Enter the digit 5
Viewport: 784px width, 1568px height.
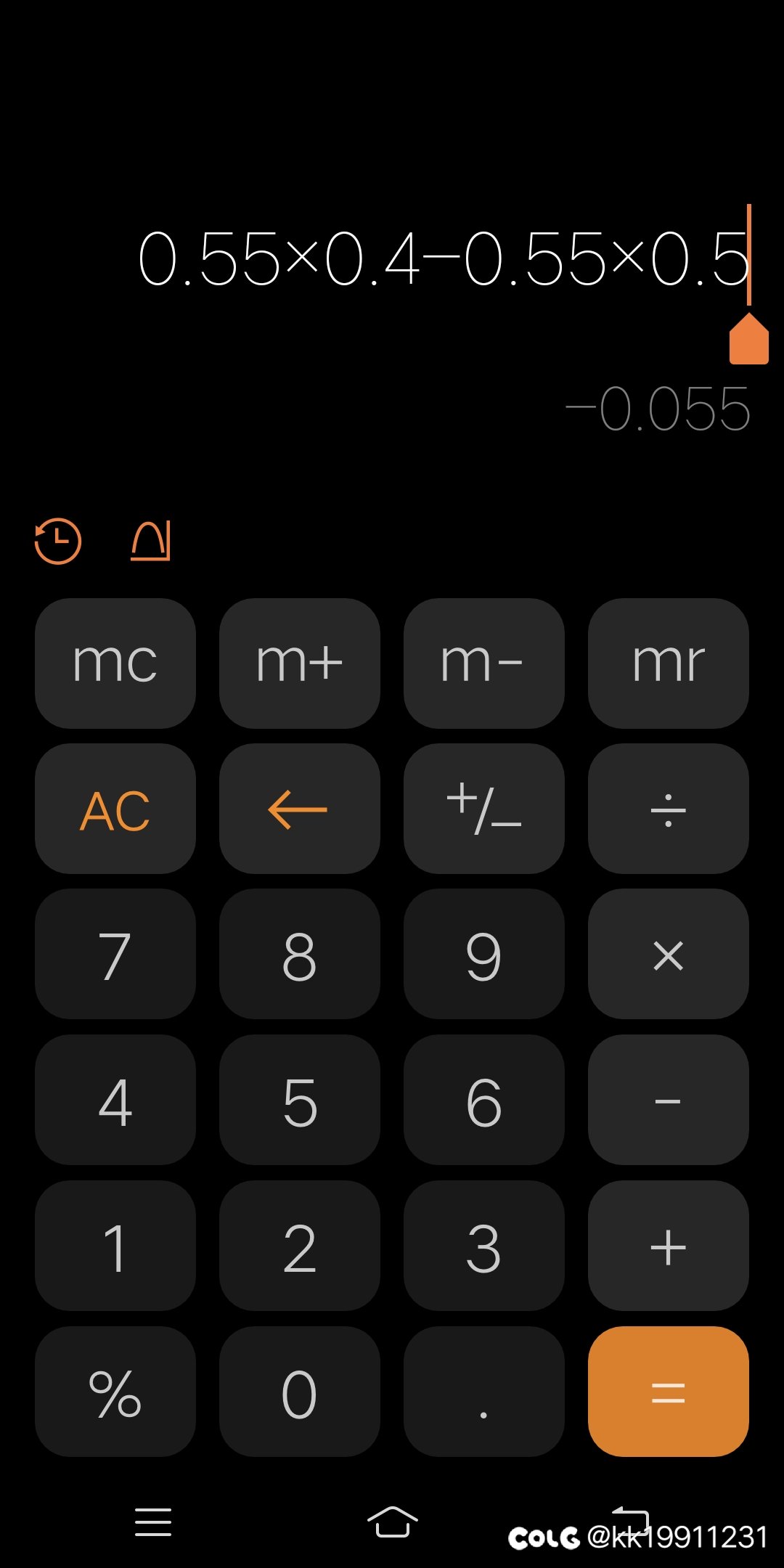[300, 1100]
